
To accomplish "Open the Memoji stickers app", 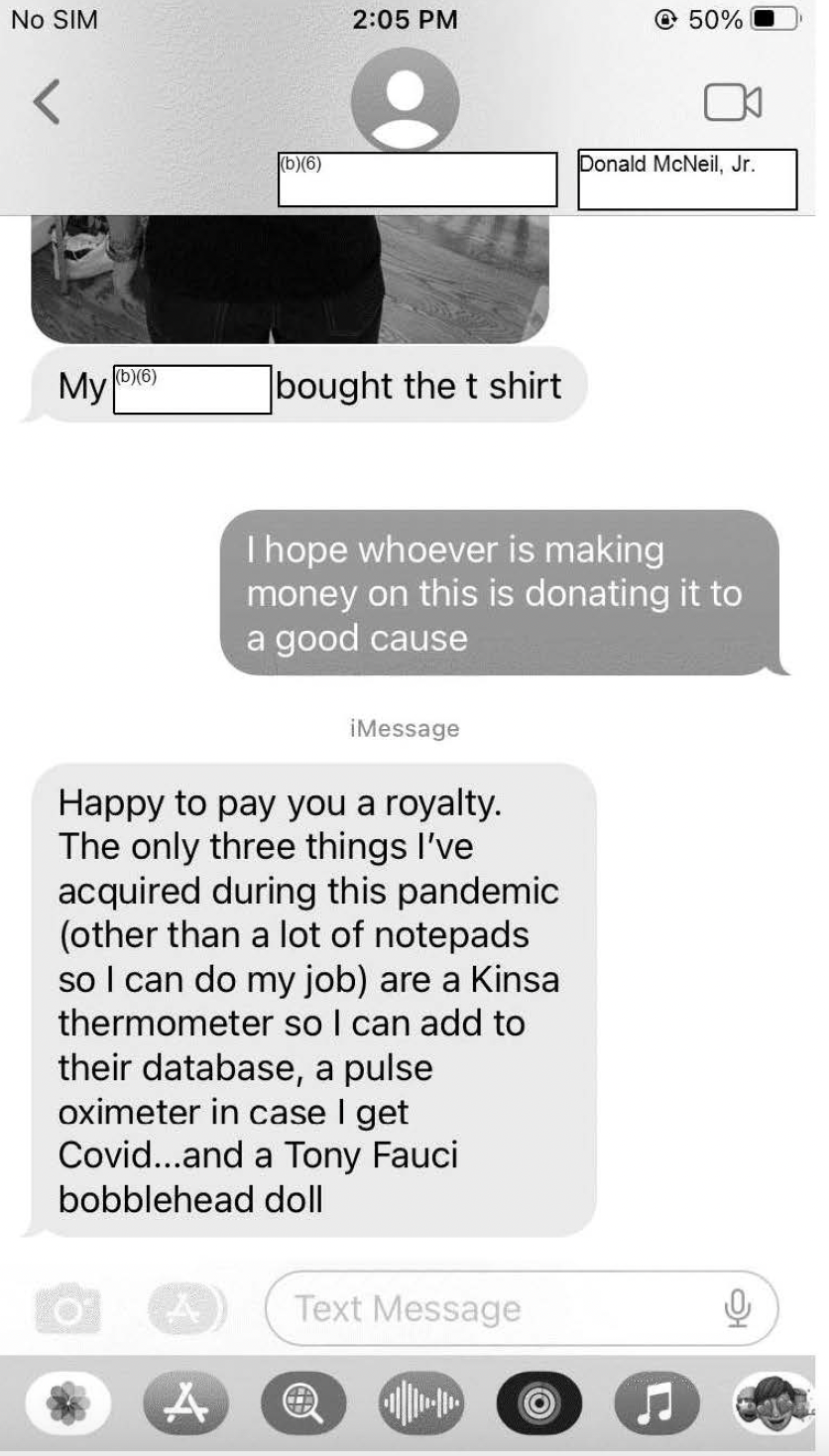I will click(773, 1402).
